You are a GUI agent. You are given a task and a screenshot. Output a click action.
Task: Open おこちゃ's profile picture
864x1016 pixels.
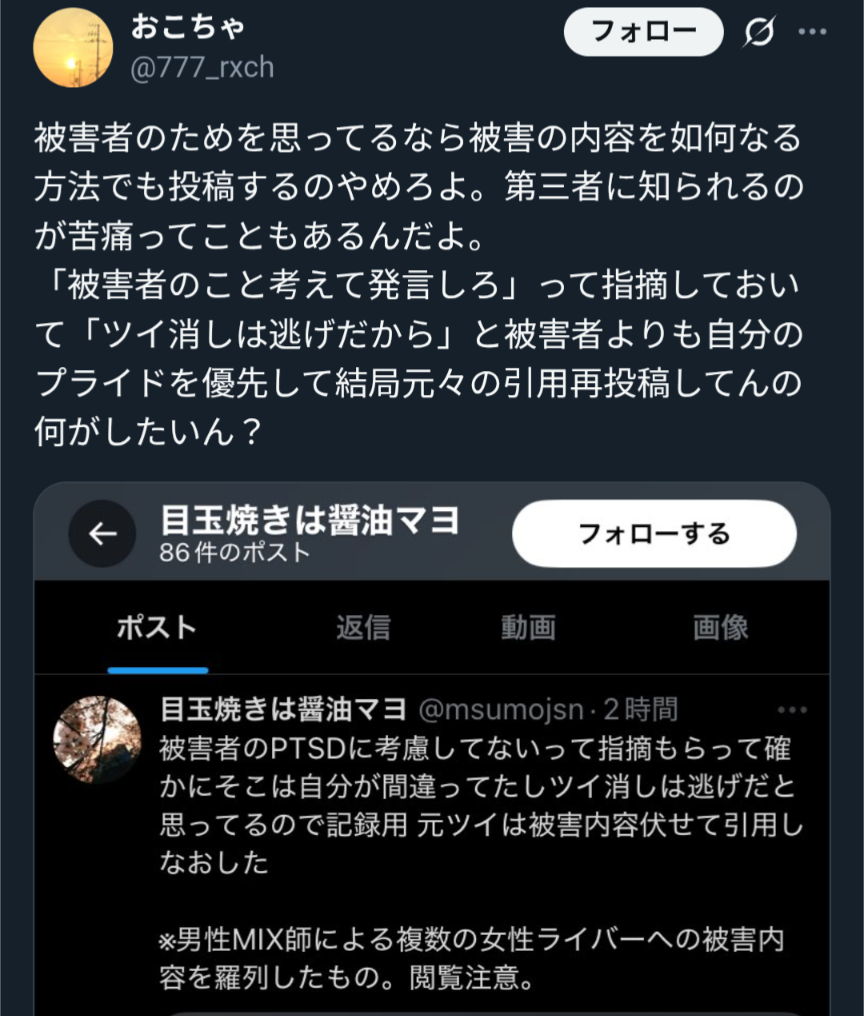73,48
